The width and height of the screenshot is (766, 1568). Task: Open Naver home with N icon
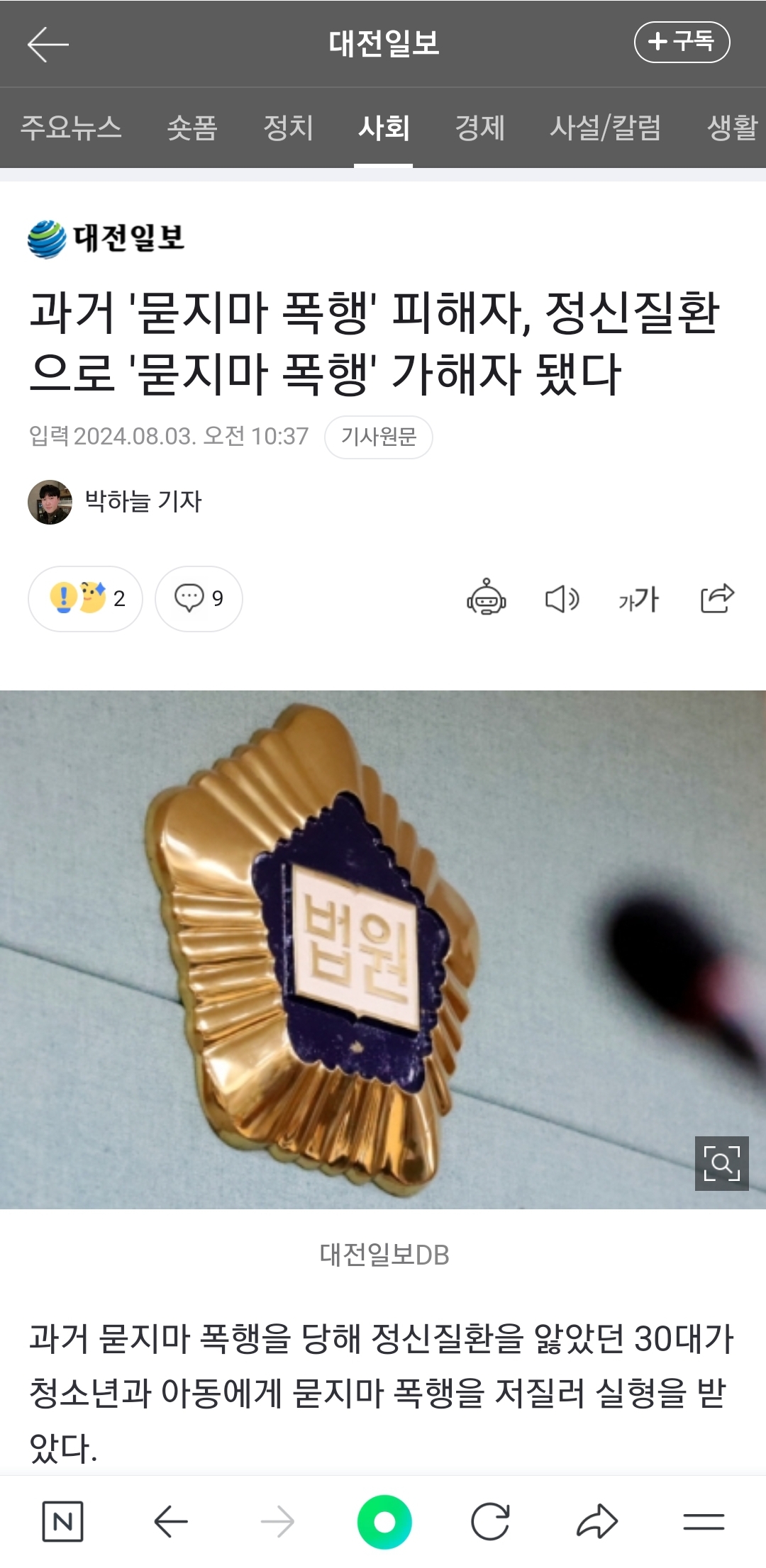point(62,1521)
